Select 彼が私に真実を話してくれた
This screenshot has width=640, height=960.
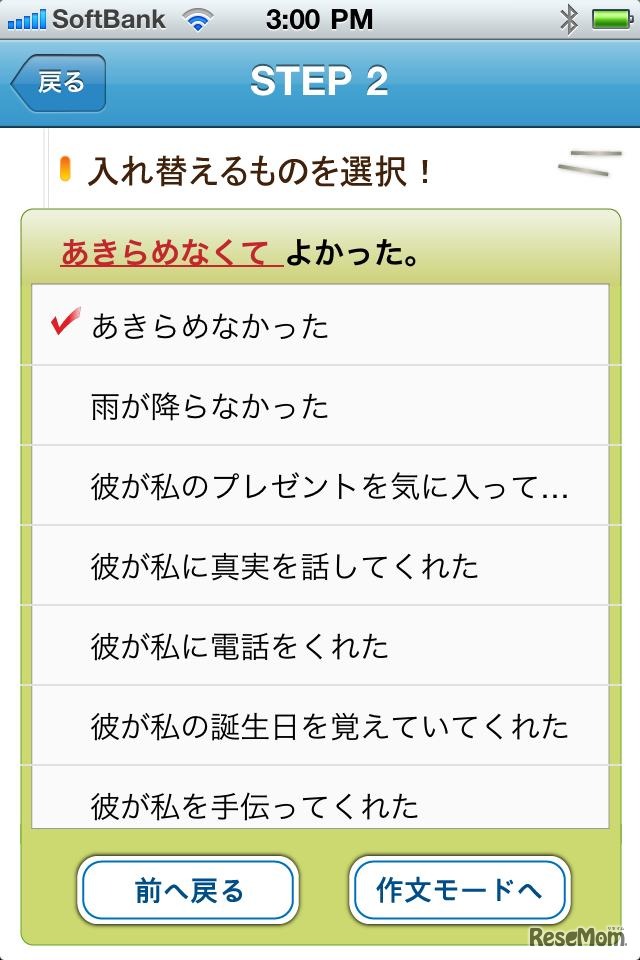(320, 566)
